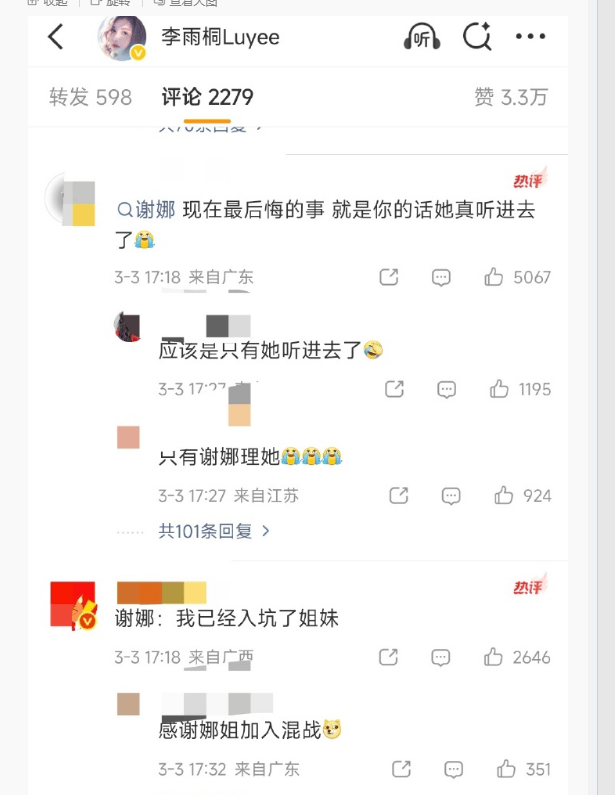Like the comment 我已经入坑了姐妹
Viewport: 615px width, 795px height.
pyautogui.click(x=493, y=657)
